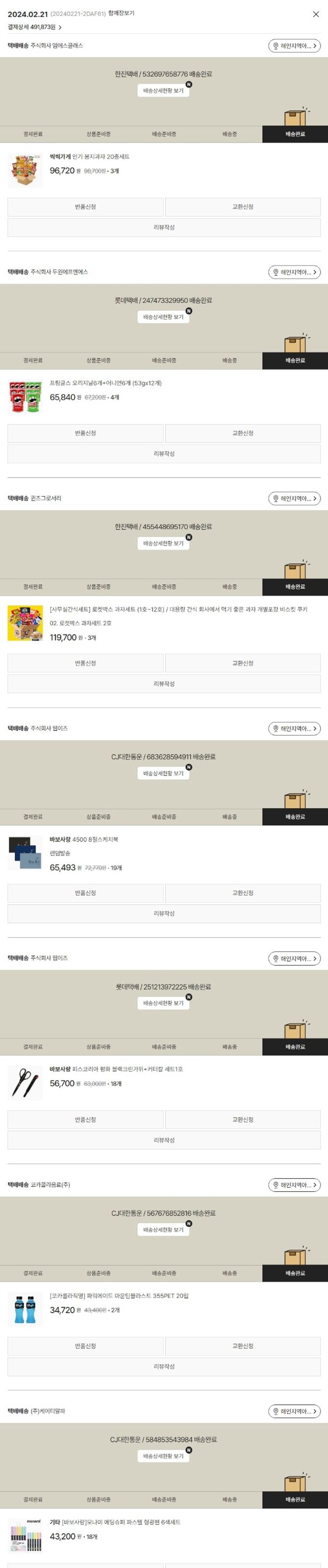Request return for 프링글스 order
Screen dimensions: 328x1568
click(x=85, y=433)
